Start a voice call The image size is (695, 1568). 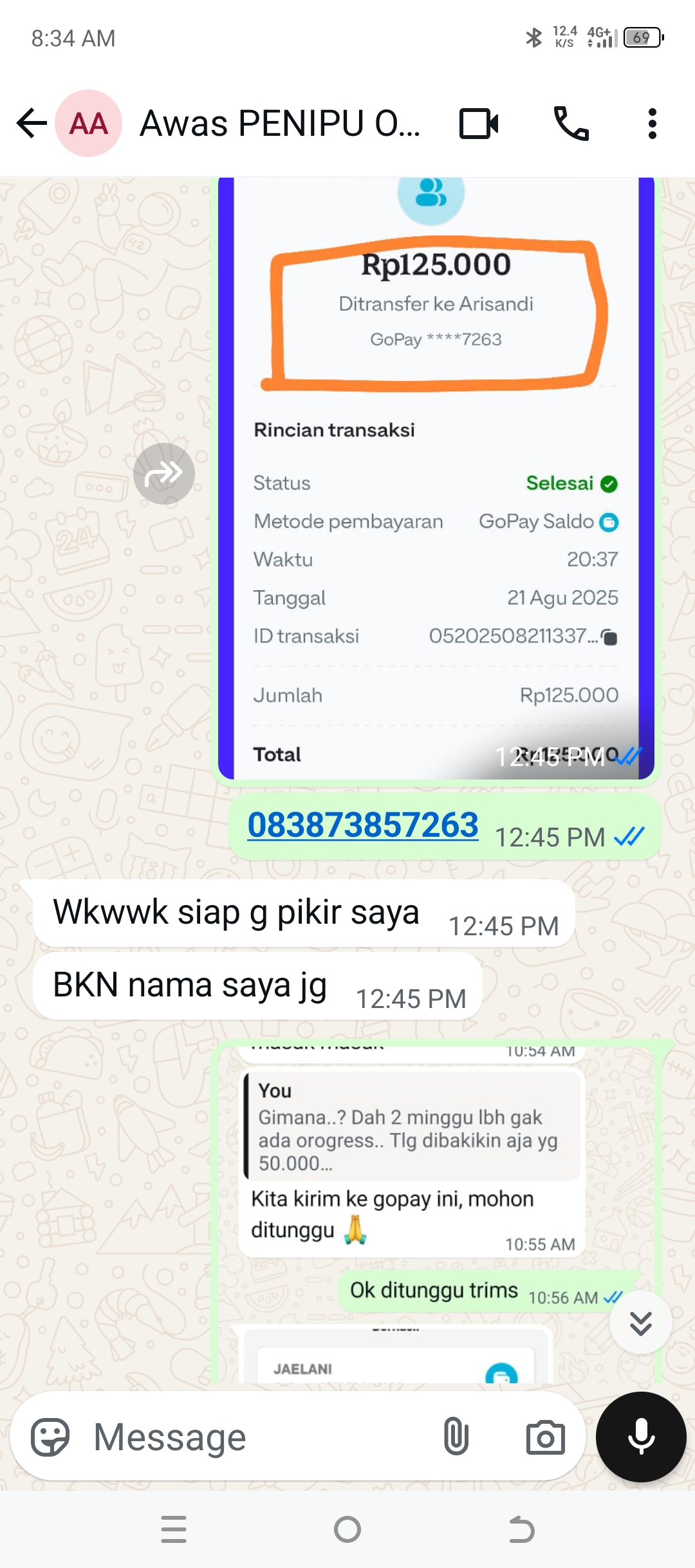tap(571, 124)
